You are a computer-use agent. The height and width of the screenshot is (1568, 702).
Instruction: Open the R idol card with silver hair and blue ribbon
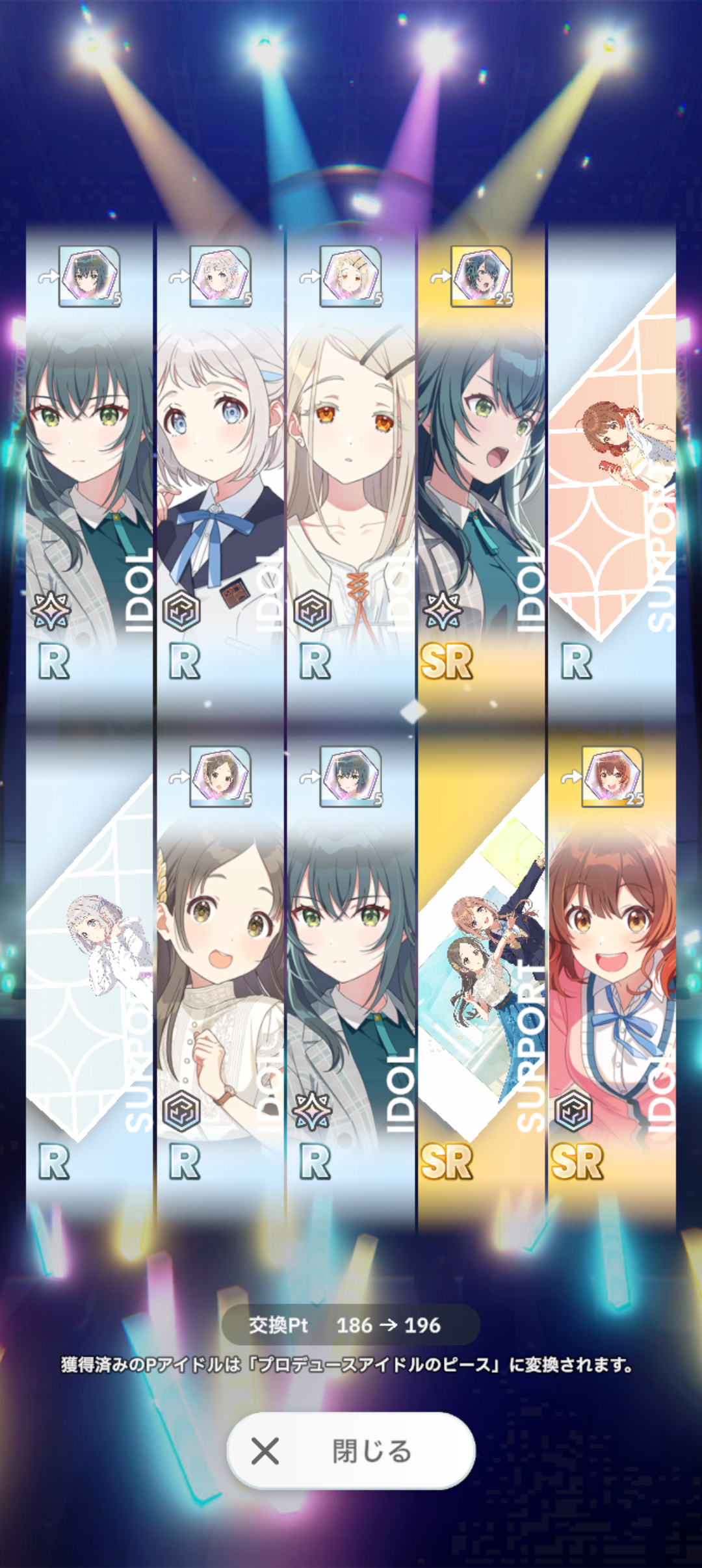coord(220,469)
